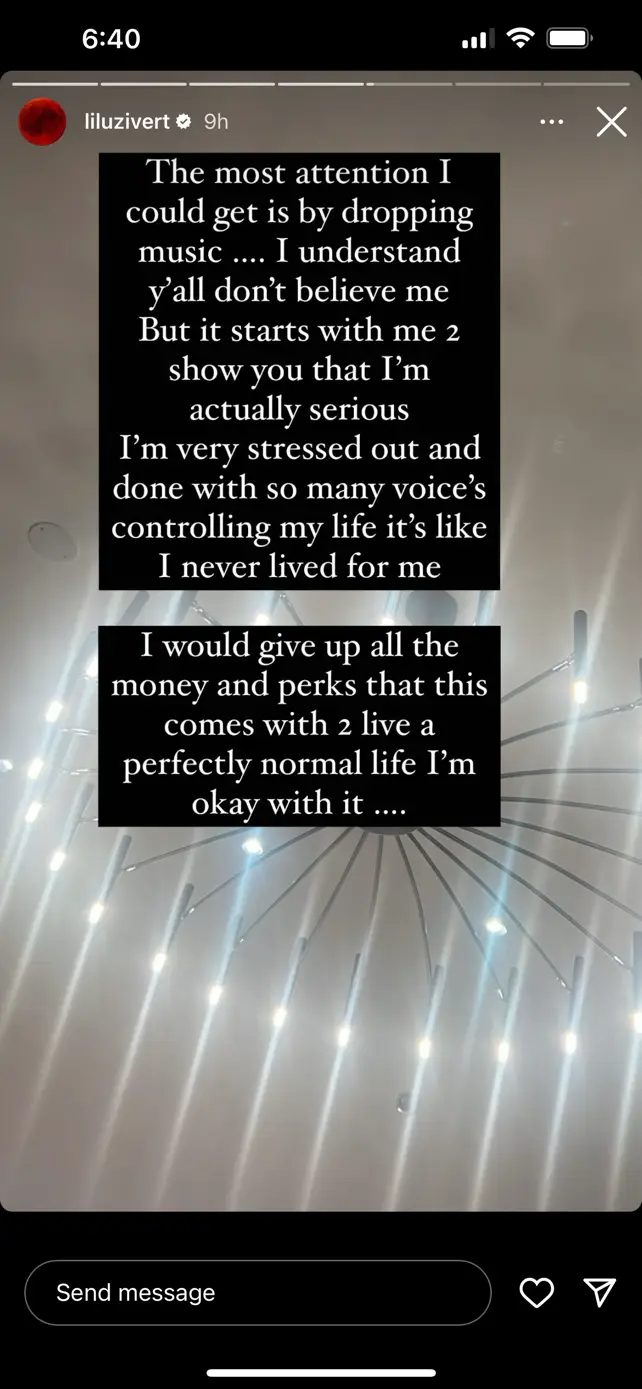Tap the liluzivert username
Screen dimensions: 642x1389
point(127,122)
